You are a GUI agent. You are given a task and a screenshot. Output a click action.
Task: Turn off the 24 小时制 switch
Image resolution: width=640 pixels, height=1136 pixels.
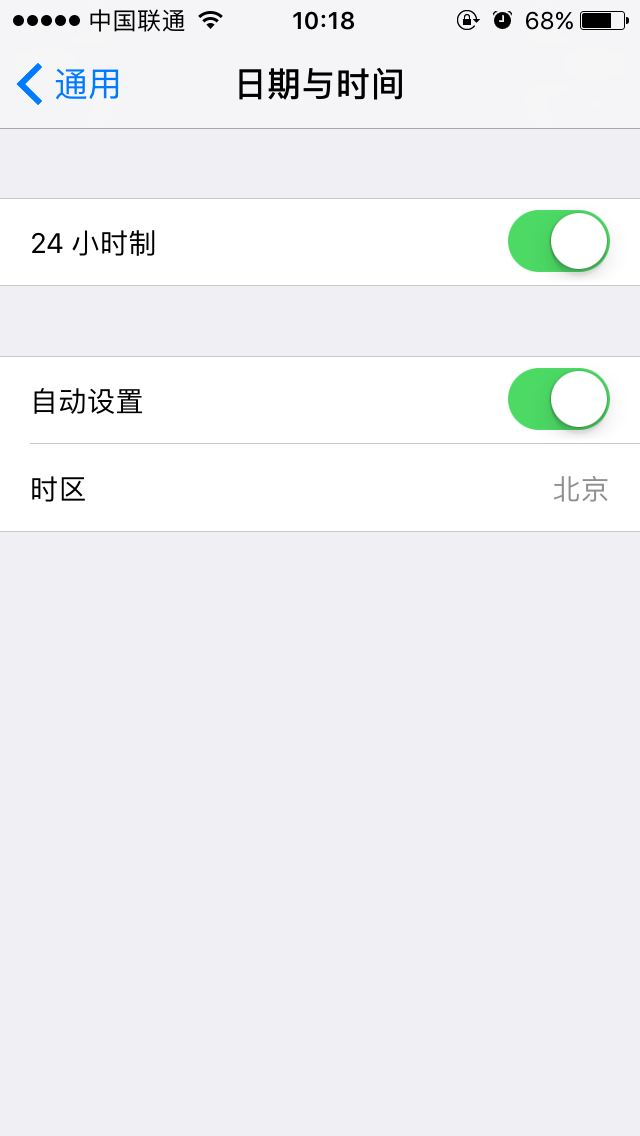point(558,241)
